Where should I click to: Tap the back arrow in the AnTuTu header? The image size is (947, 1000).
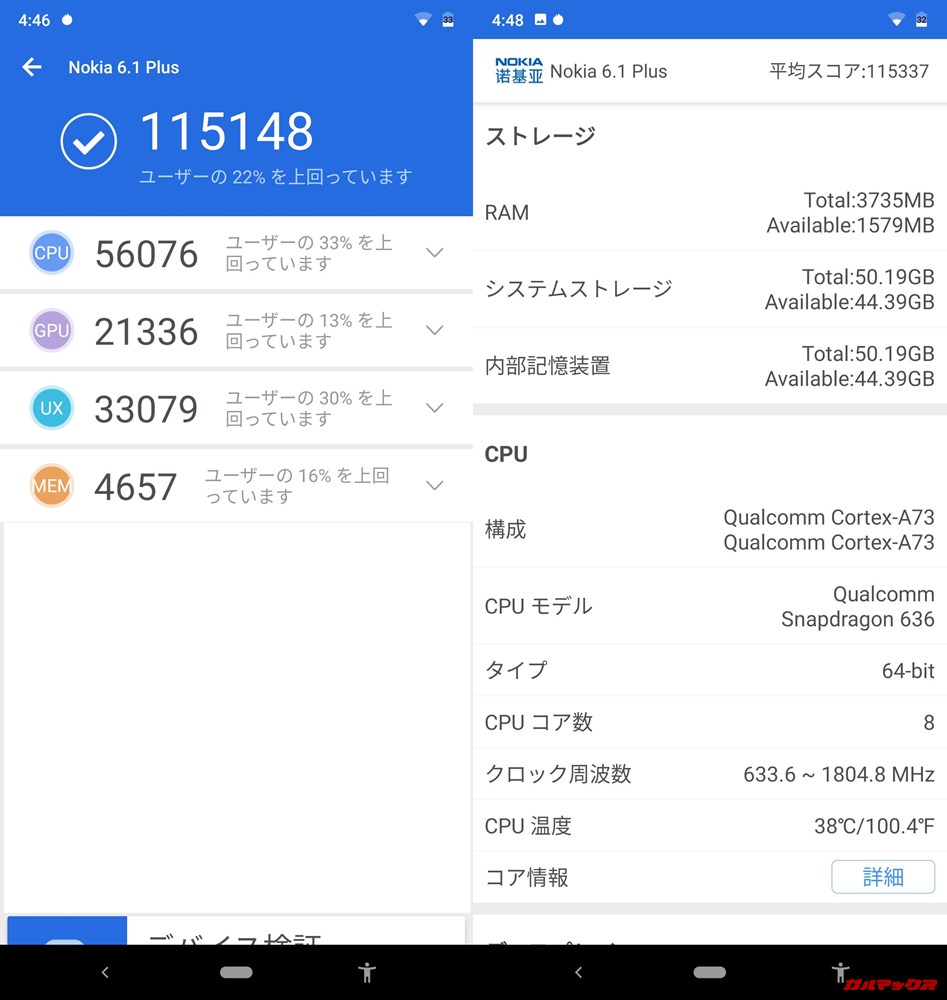point(31,67)
